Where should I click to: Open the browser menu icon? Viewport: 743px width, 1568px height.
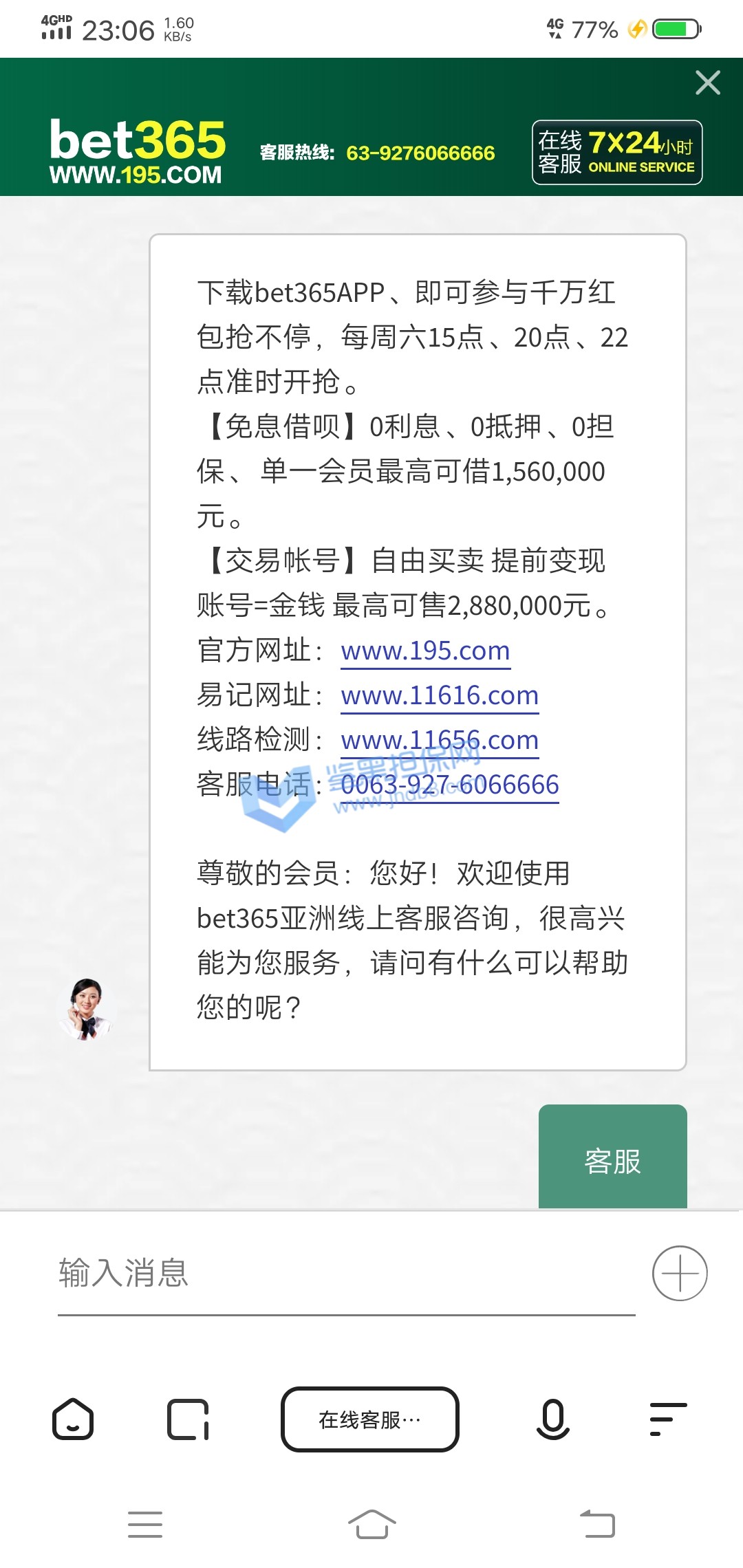[x=667, y=1419]
